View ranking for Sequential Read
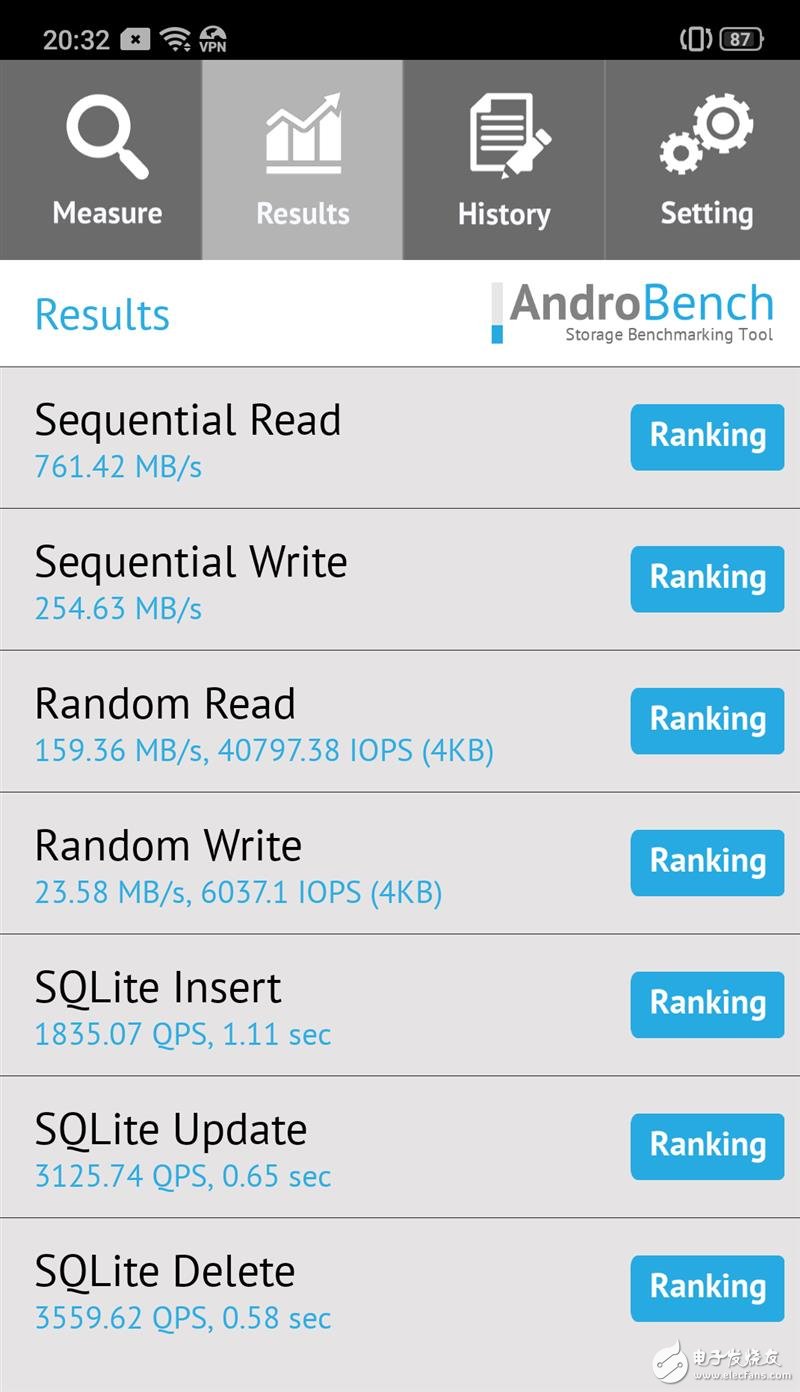Image resolution: width=800 pixels, height=1392 pixels. tap(707, 437)
